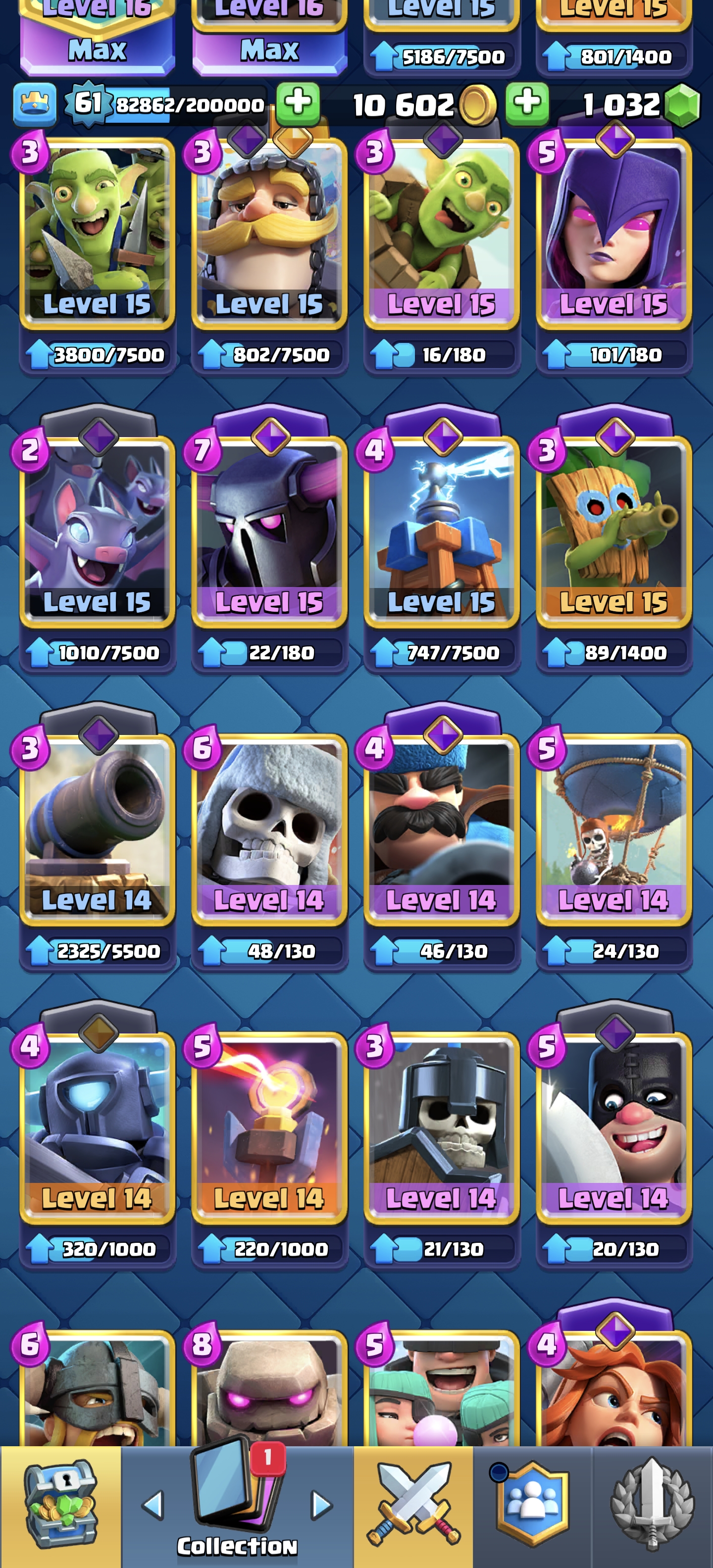This screenshot has width=713, height=1568.
Task: Select the Inferno Tower card
Action: pos(269,1126)
